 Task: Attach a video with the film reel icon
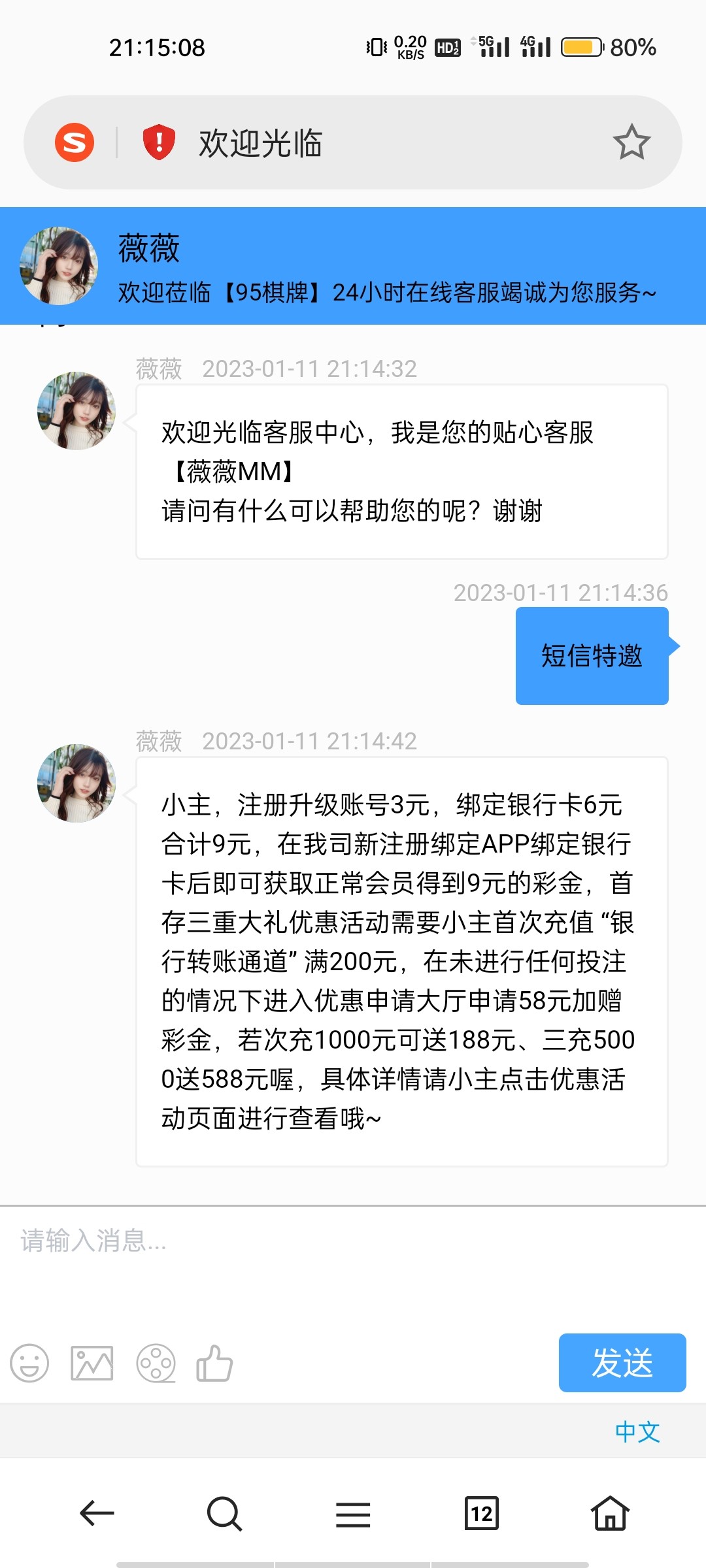click(x=156, y=1364)
